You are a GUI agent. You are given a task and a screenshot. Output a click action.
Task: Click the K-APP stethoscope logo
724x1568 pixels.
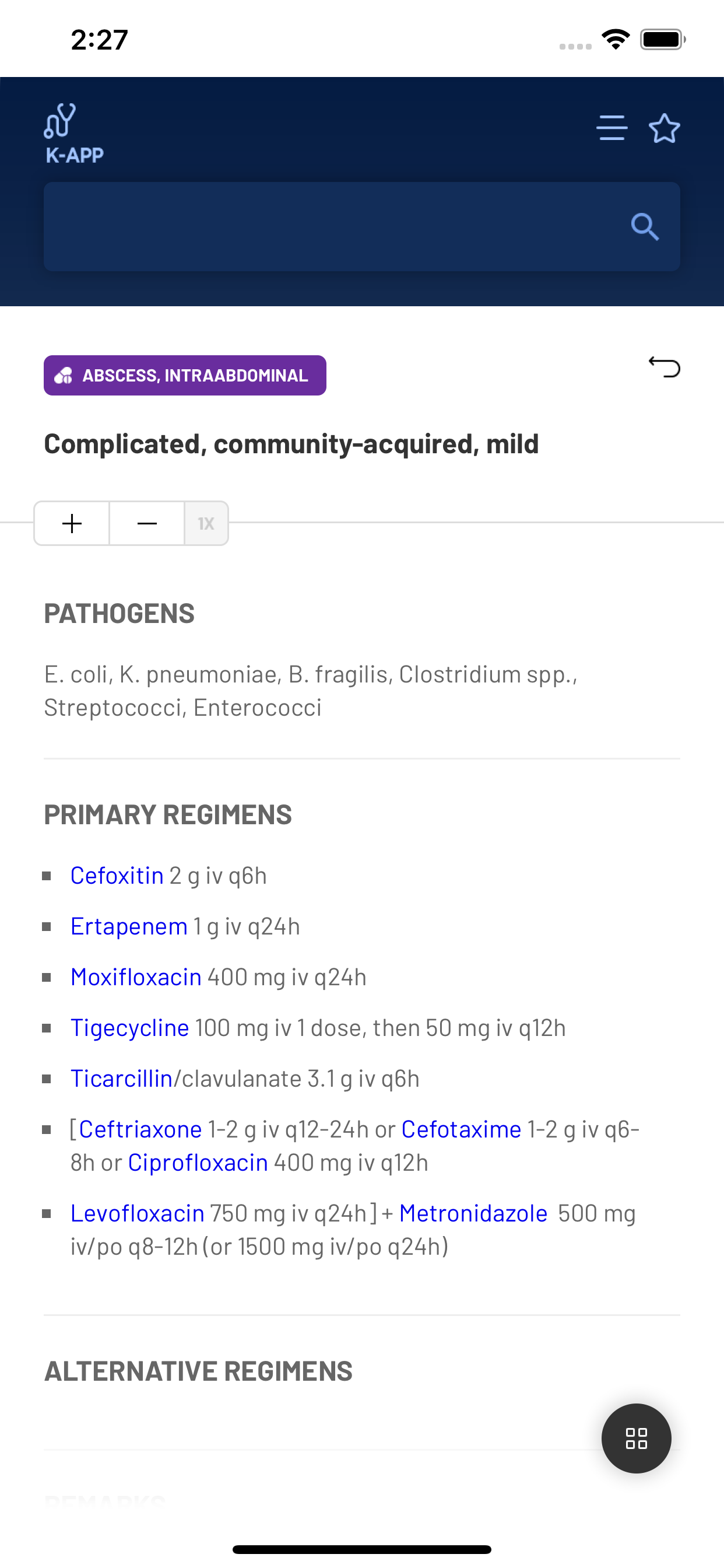(59, 123)
